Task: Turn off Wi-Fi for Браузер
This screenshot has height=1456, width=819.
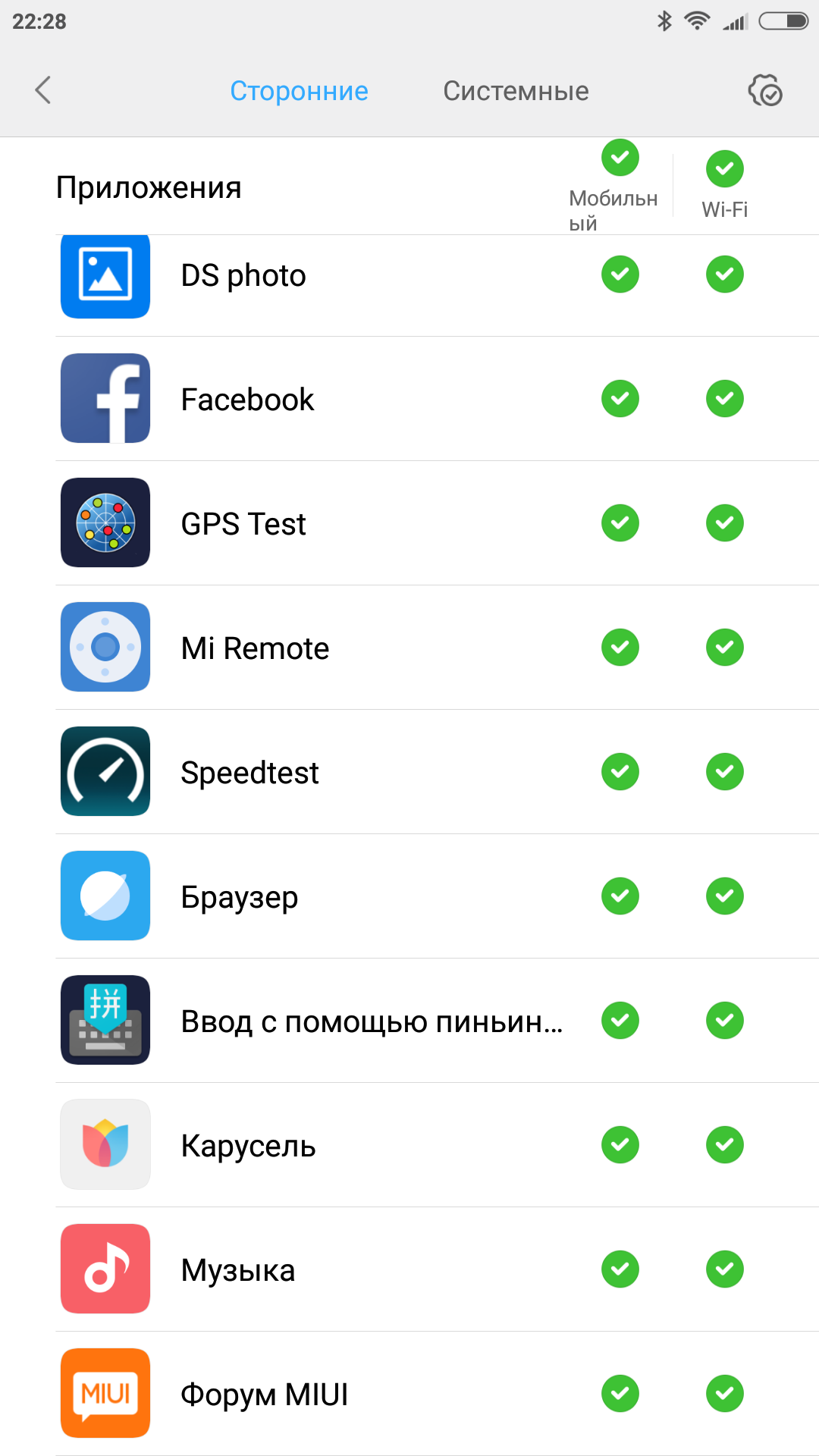Action: coord(724,896)
